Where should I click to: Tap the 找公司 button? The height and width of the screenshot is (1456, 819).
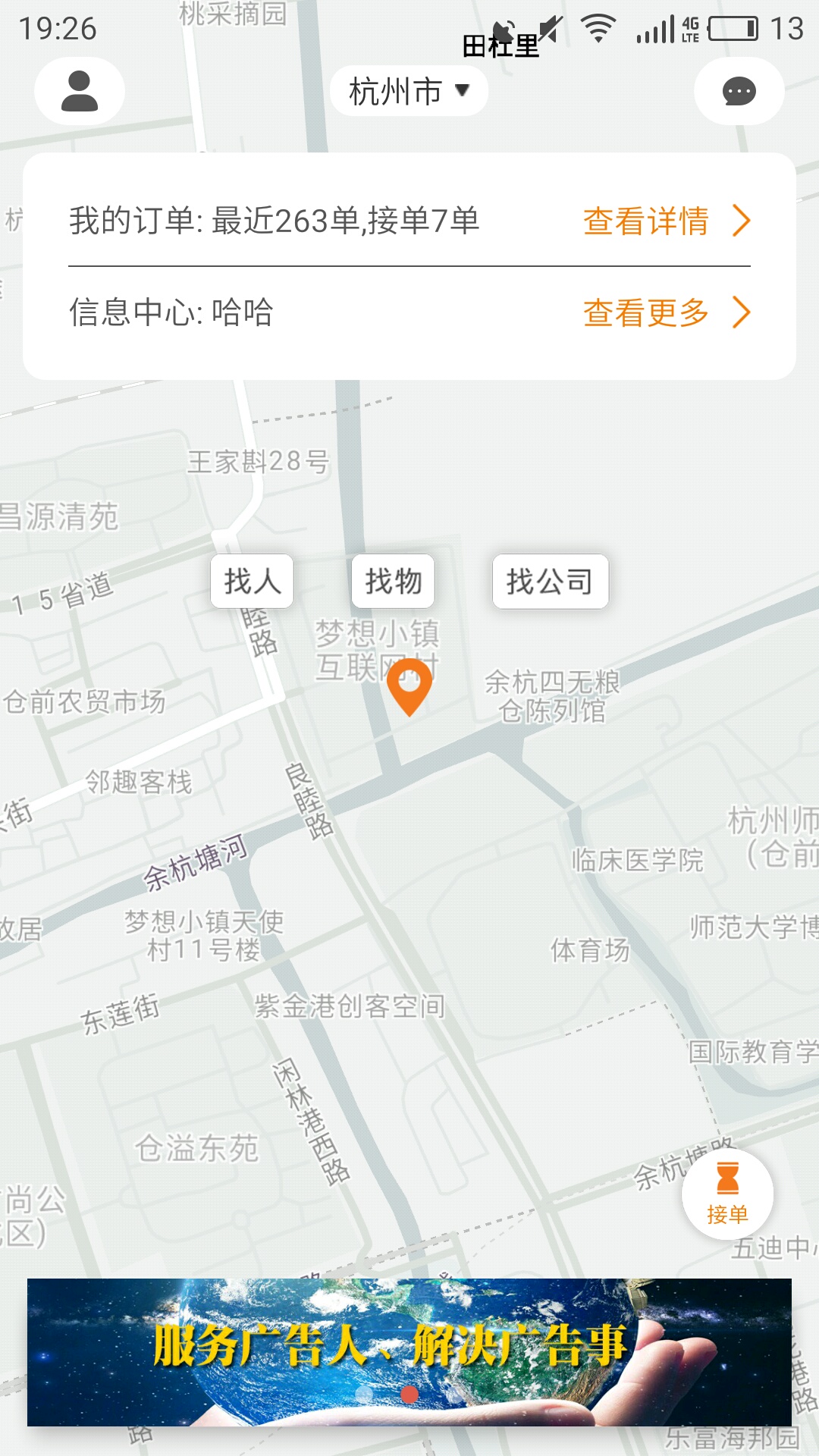(550, 582)
